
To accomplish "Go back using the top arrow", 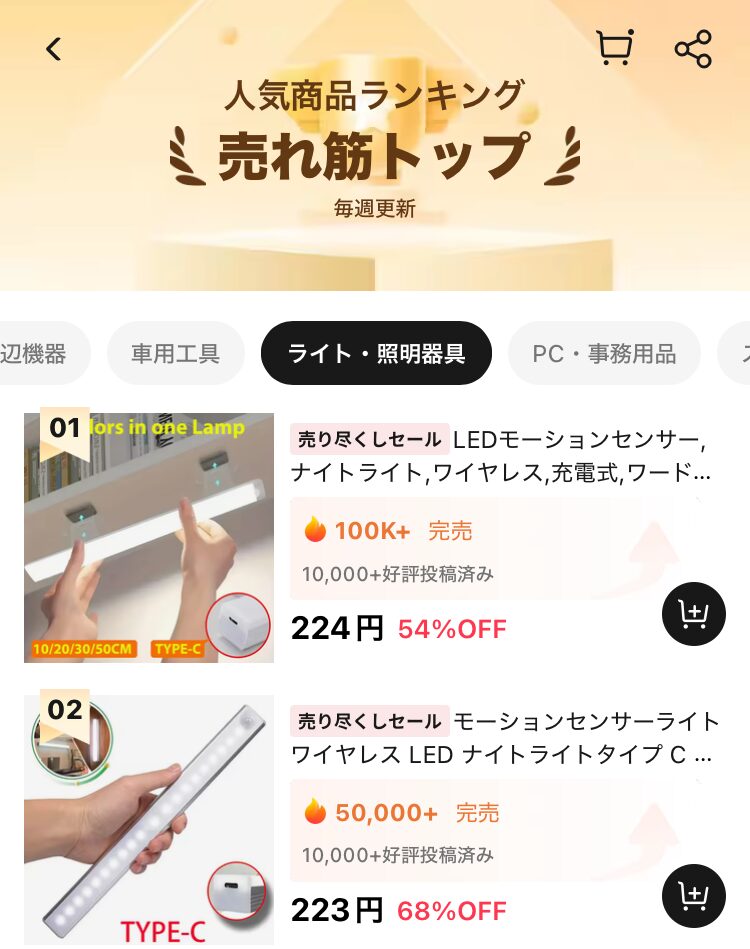I will pyautogui.click(x=53, y=48).
